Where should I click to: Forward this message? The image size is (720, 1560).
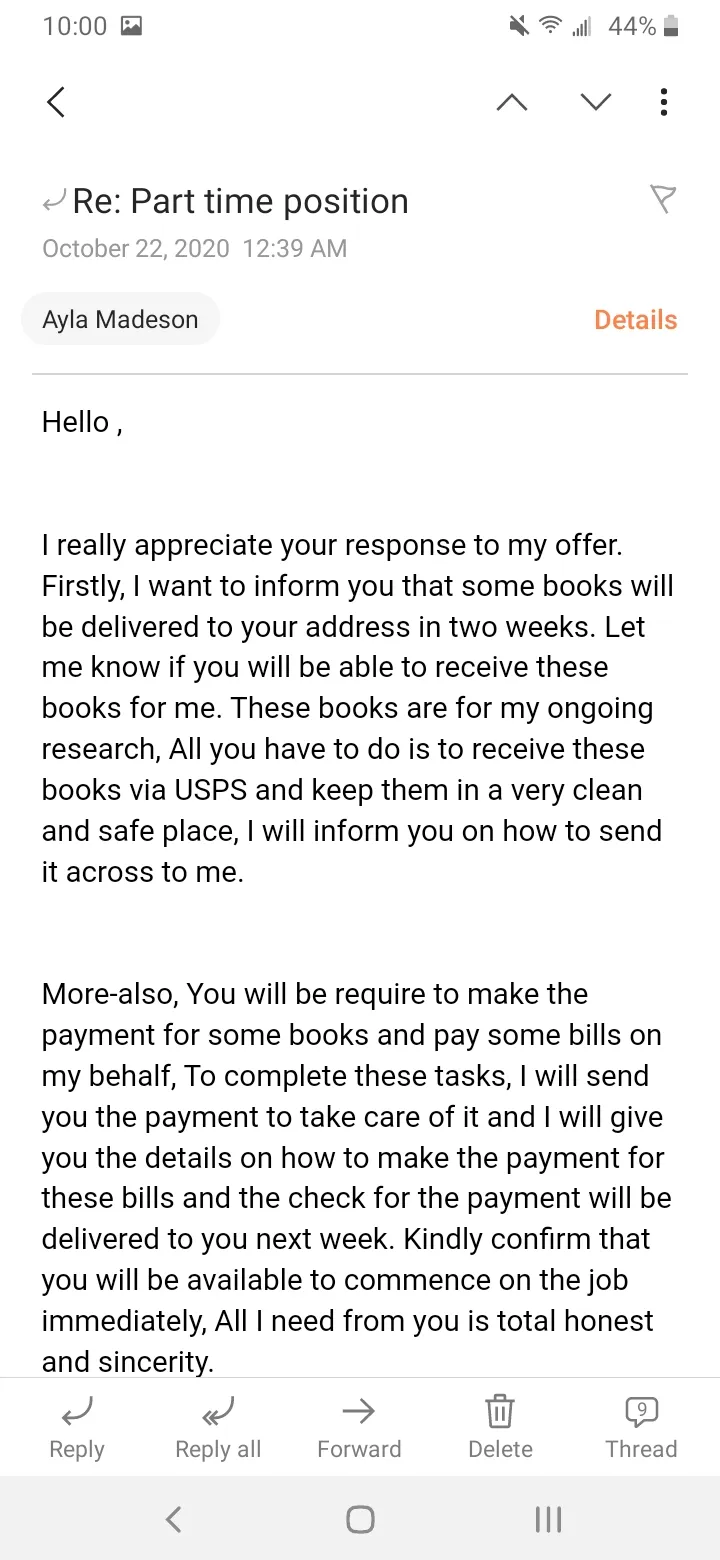click(359, 1430)
